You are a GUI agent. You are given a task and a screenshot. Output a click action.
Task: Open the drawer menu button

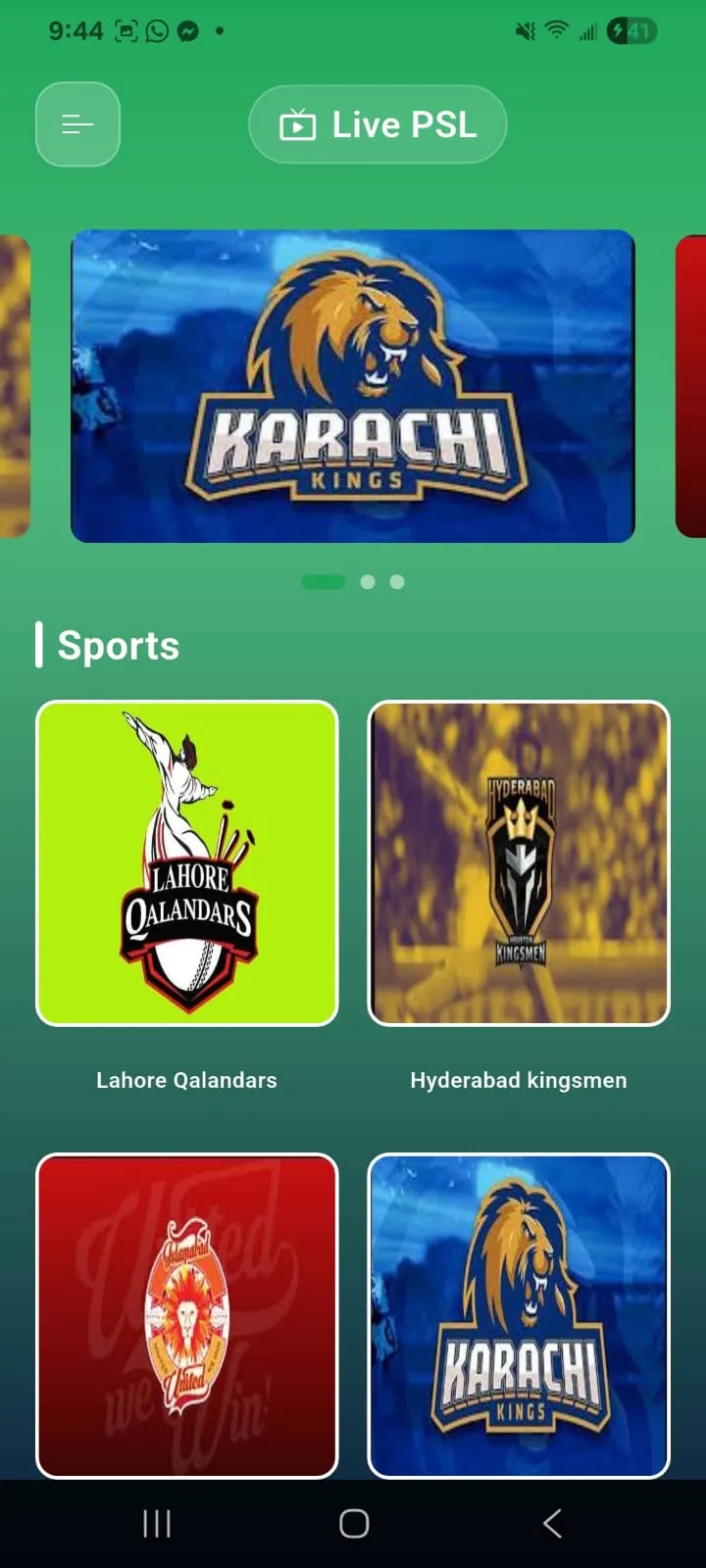[77, 124]
